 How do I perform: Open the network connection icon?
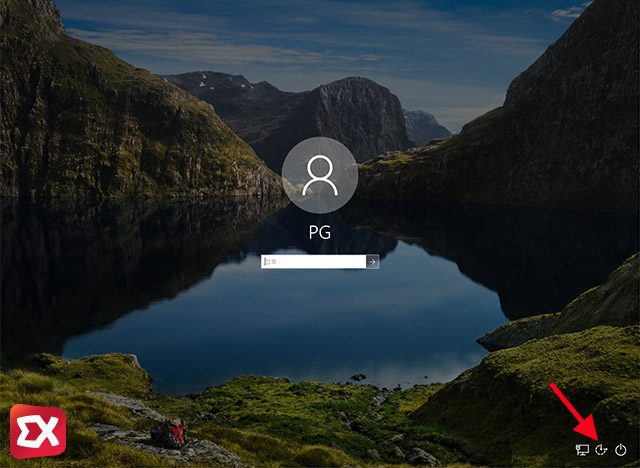[x=582, y=450]
